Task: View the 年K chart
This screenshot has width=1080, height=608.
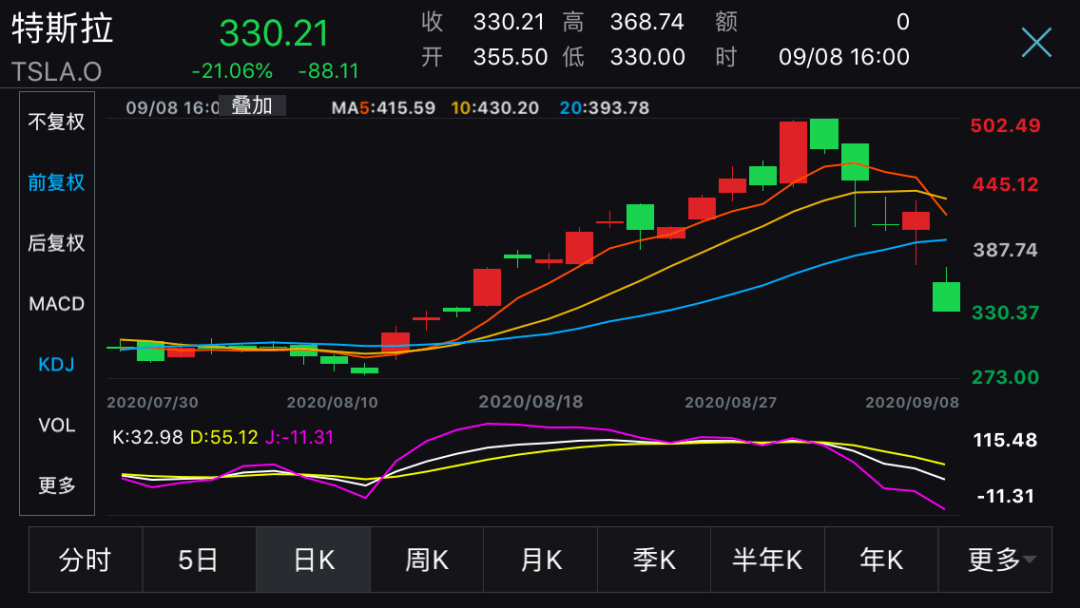Action: [881, 560]
